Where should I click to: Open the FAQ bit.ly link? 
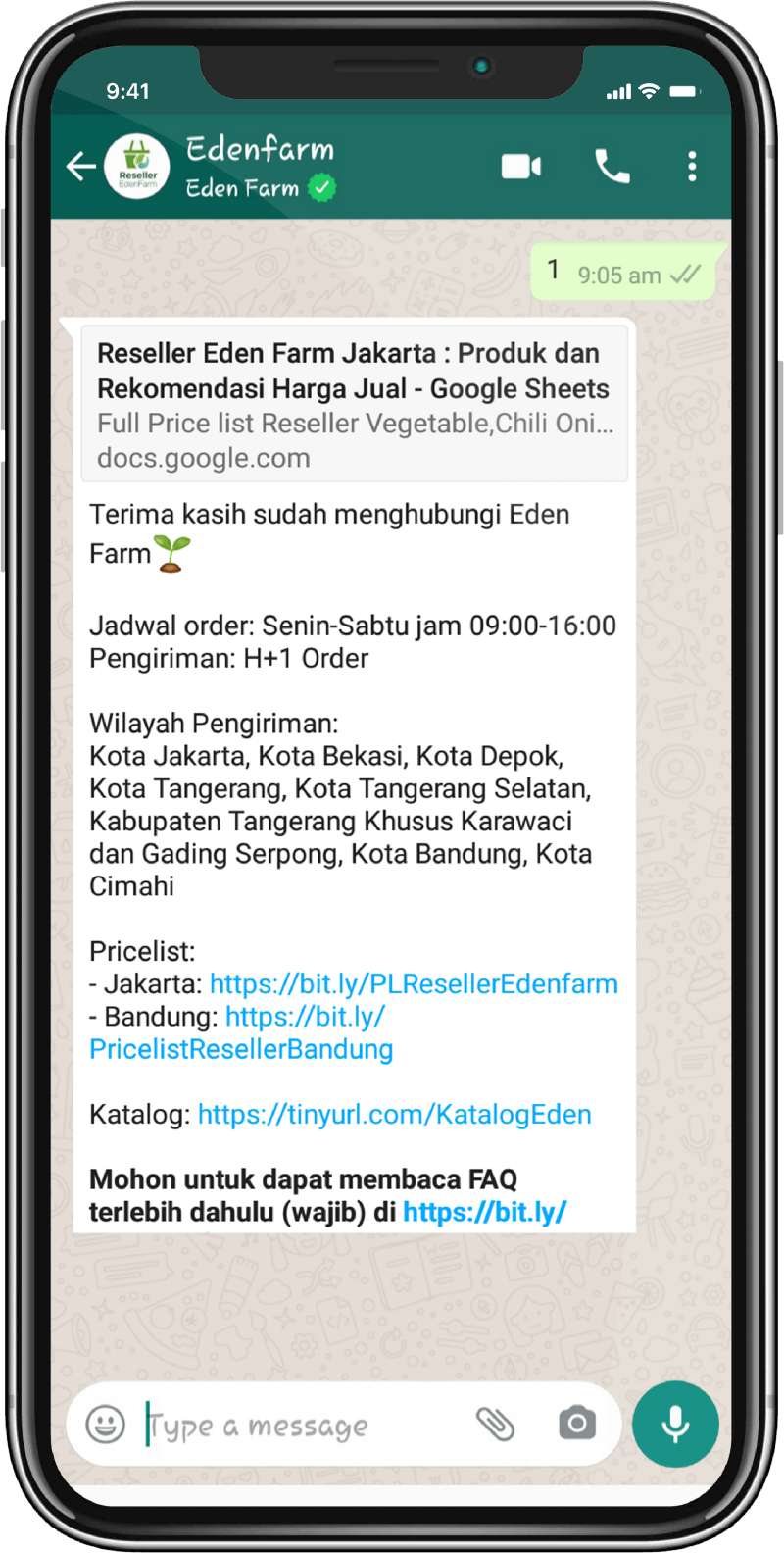[484, 1212]
